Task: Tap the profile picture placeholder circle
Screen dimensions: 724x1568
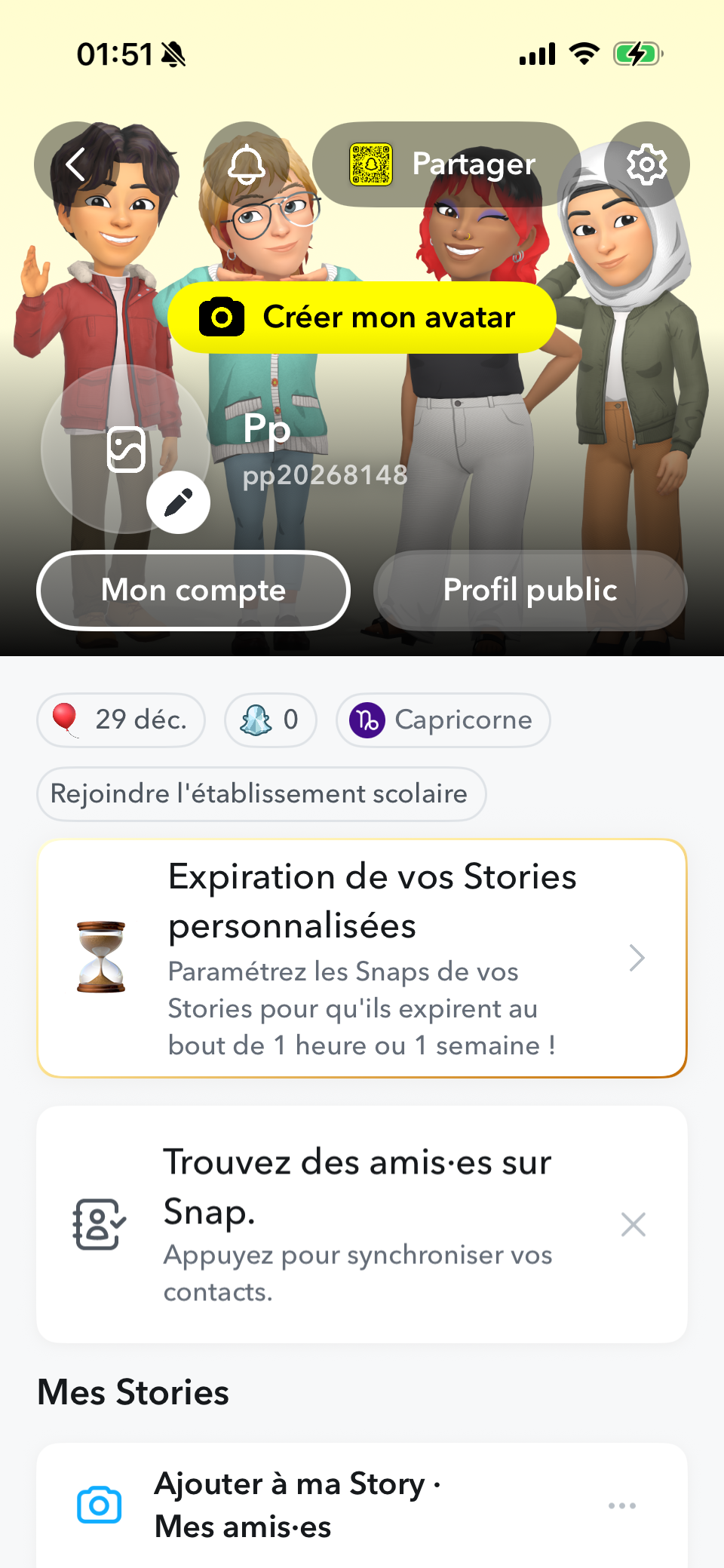Action: pos(127,450)
